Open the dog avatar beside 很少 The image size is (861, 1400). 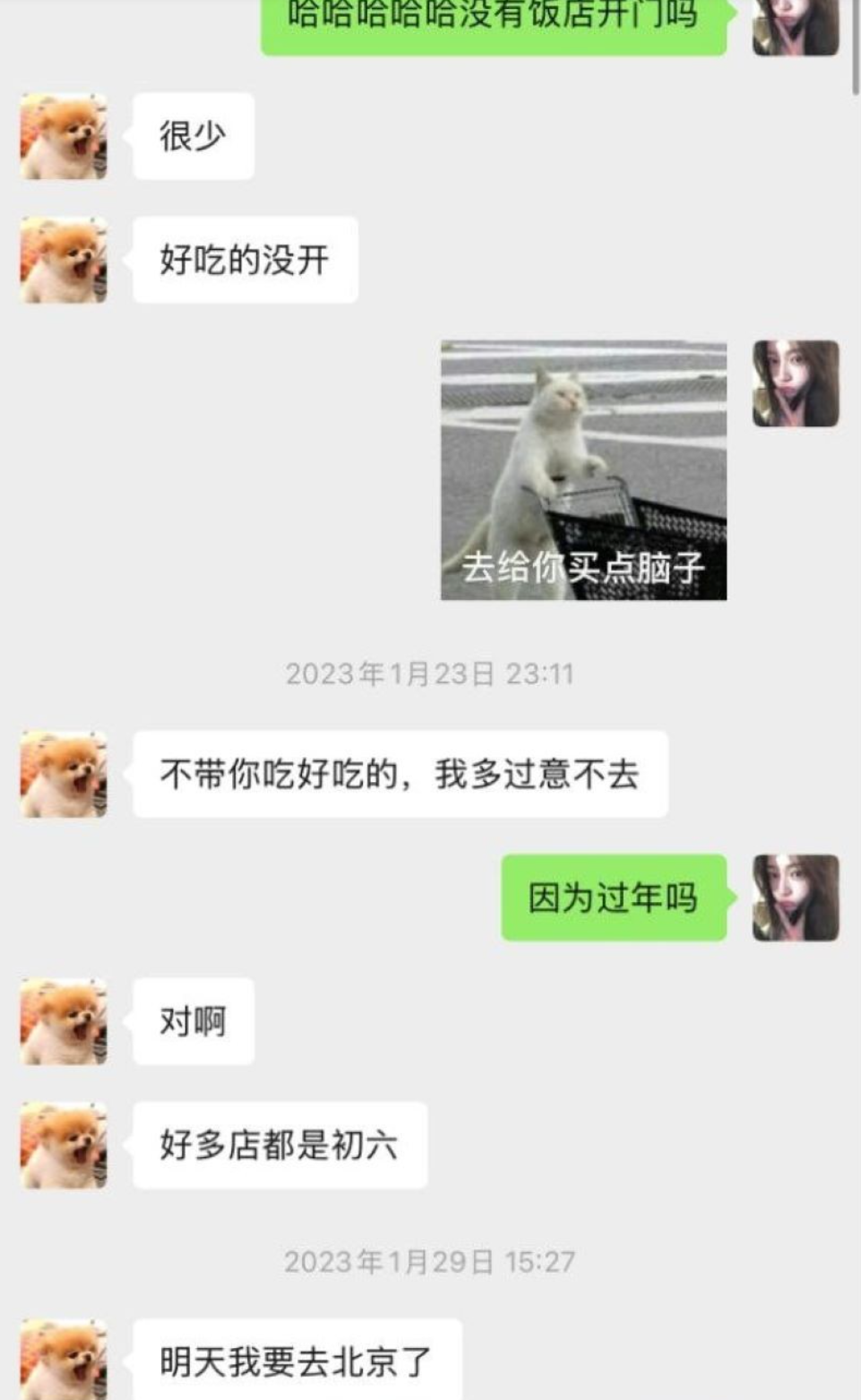(x=64, y=136)
